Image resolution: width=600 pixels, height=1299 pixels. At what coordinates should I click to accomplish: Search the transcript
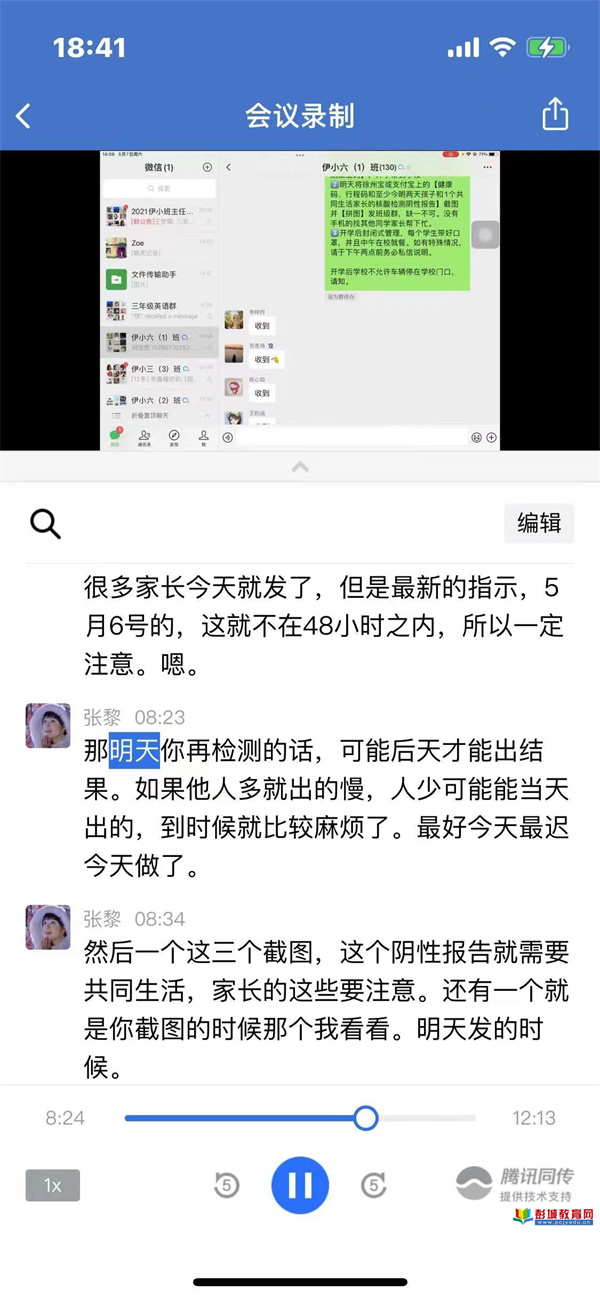46,523
